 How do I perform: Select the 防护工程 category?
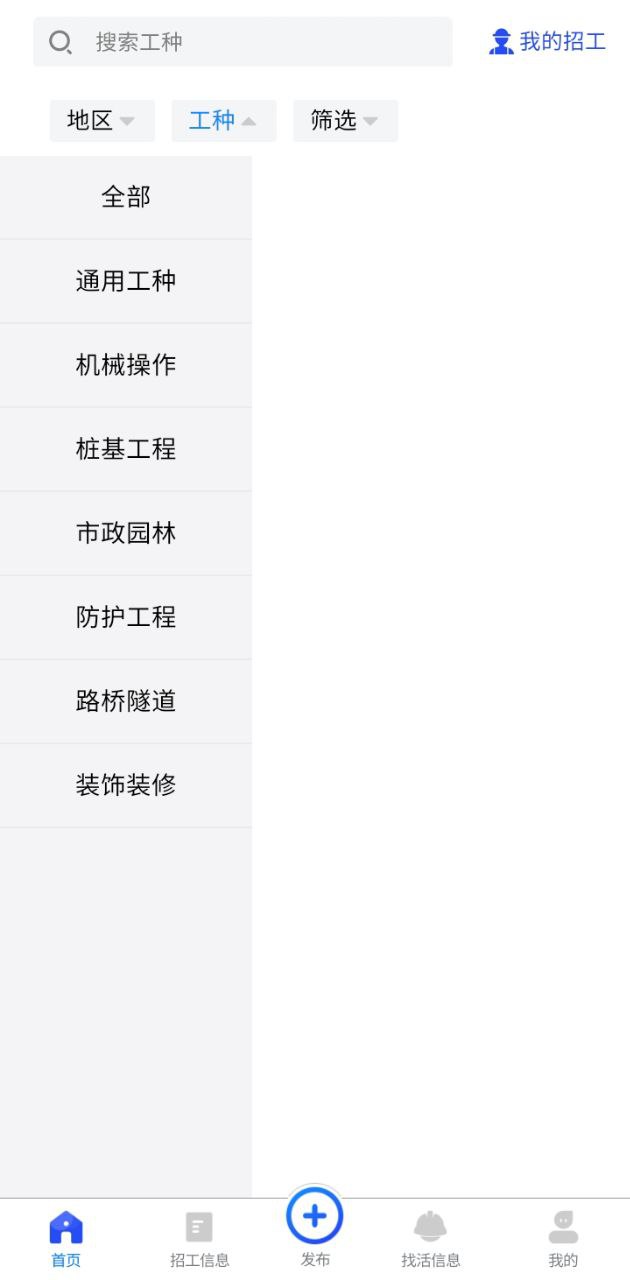[126, 617]
